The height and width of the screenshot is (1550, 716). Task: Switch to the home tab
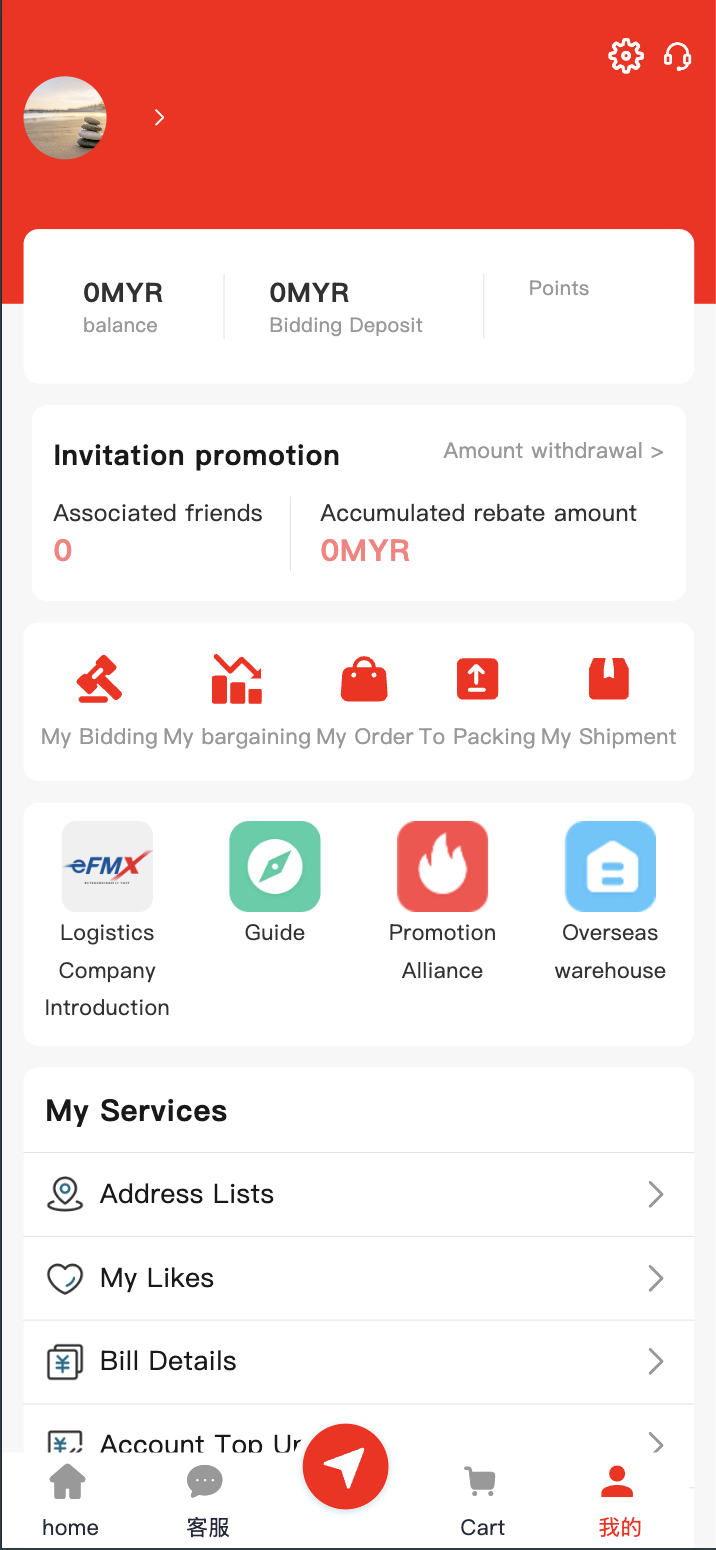pyautogui.click(x=70, y=1499)
